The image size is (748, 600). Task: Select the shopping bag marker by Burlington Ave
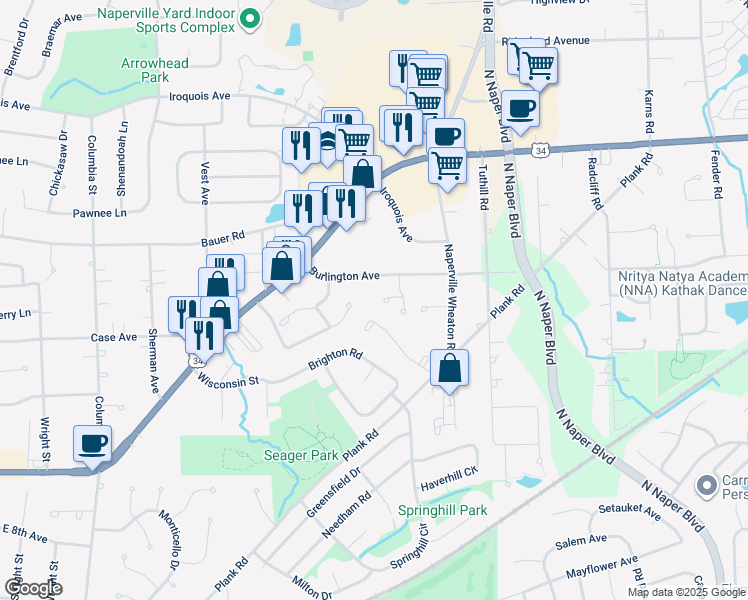pos(281,269)
